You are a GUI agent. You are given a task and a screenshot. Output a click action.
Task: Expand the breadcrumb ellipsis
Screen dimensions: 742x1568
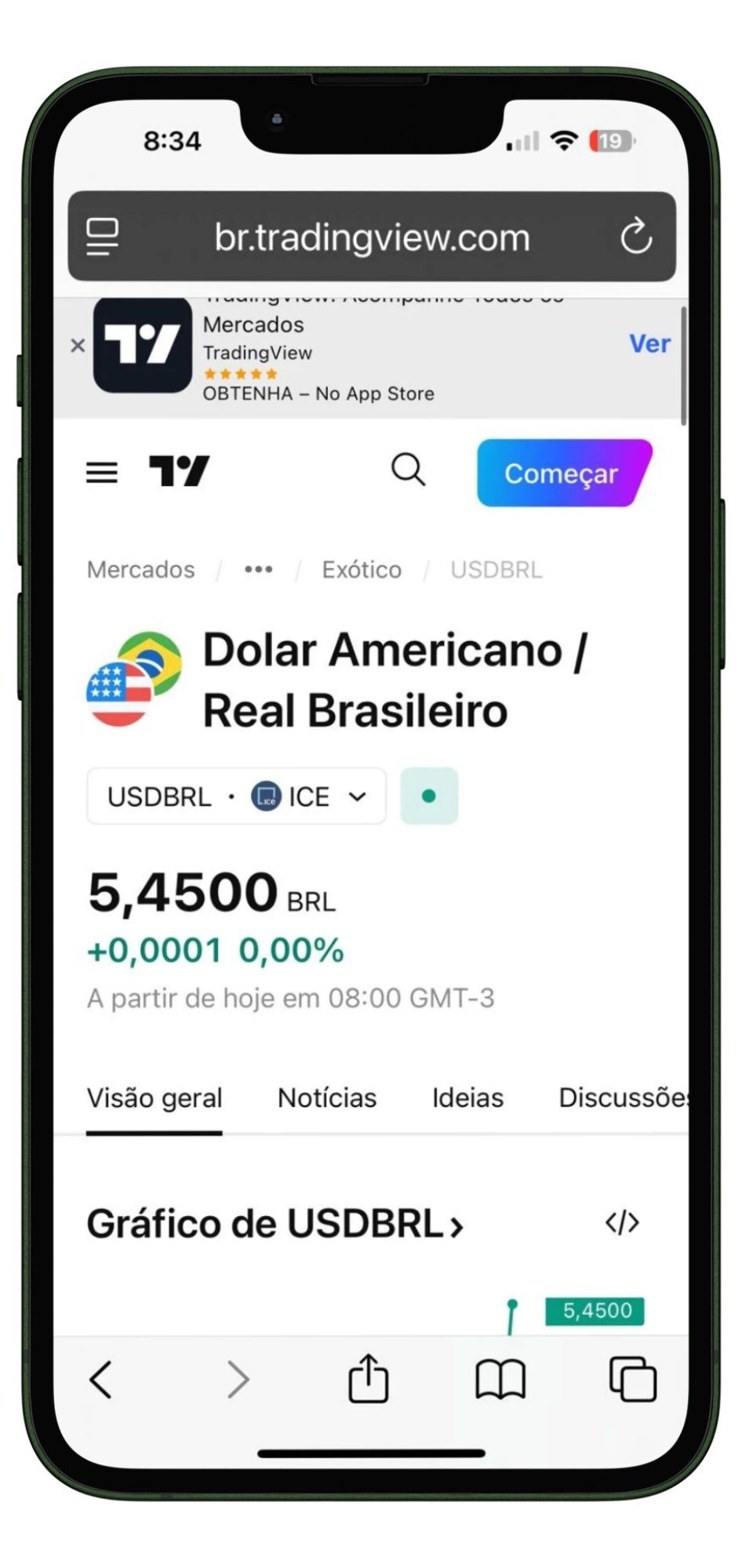258,569
